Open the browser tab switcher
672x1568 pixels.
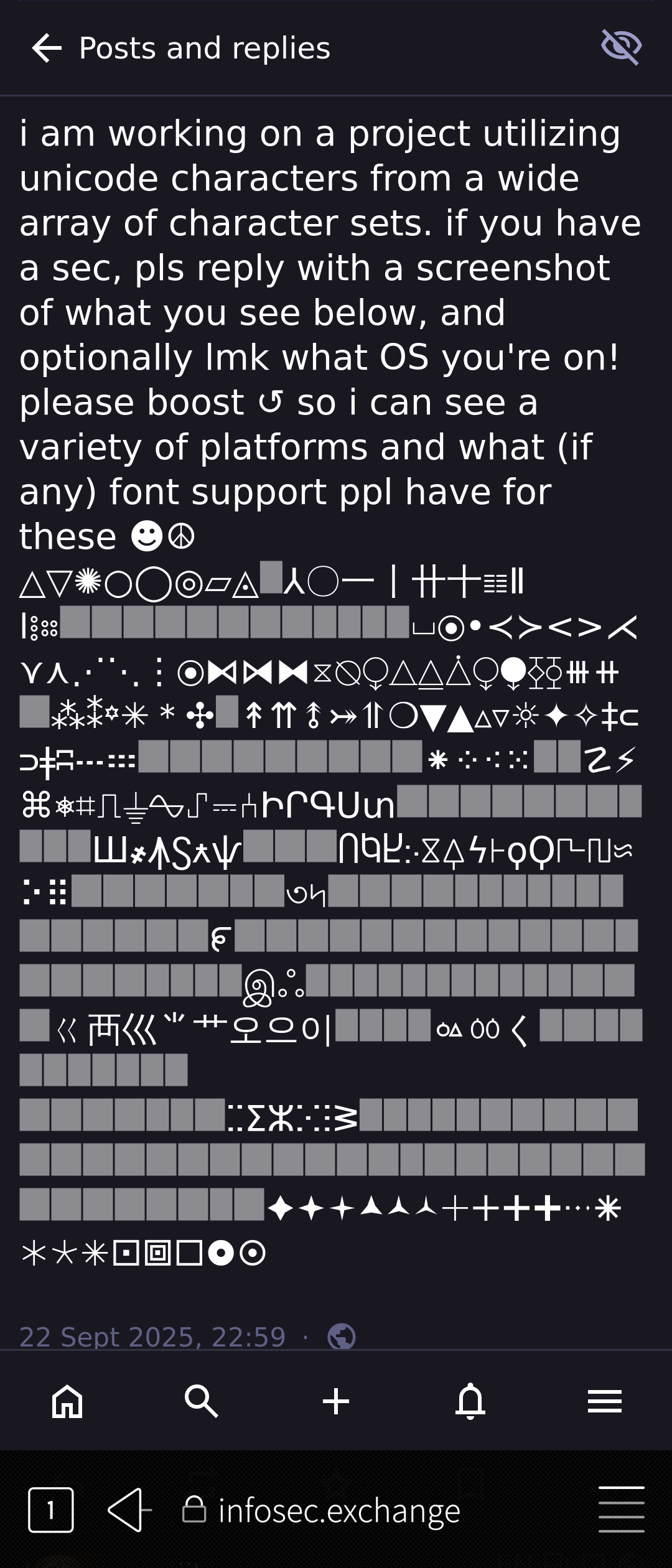click(x=51, y=1510)
